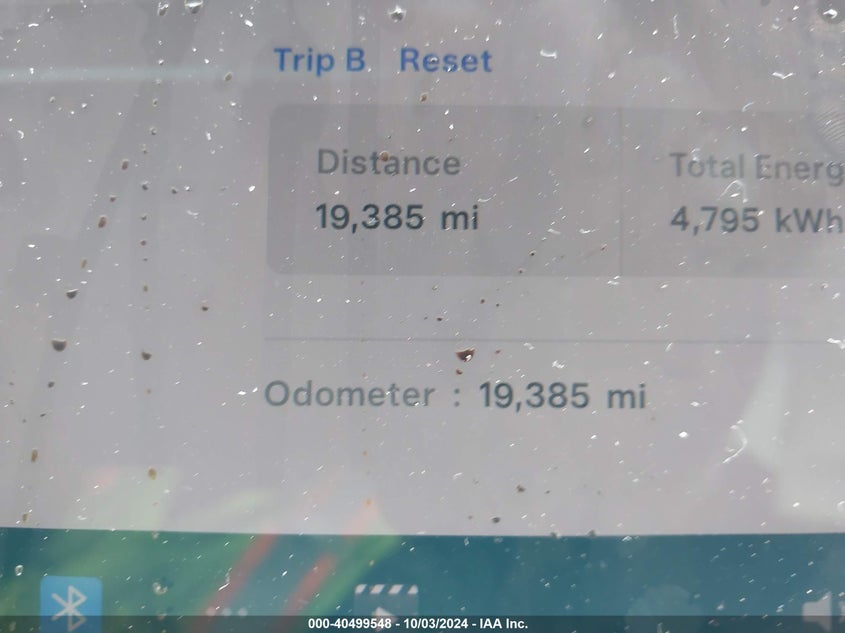Tap the volume speaker icon
Viewport: 845px width, 633px height.
pos(822,607)
